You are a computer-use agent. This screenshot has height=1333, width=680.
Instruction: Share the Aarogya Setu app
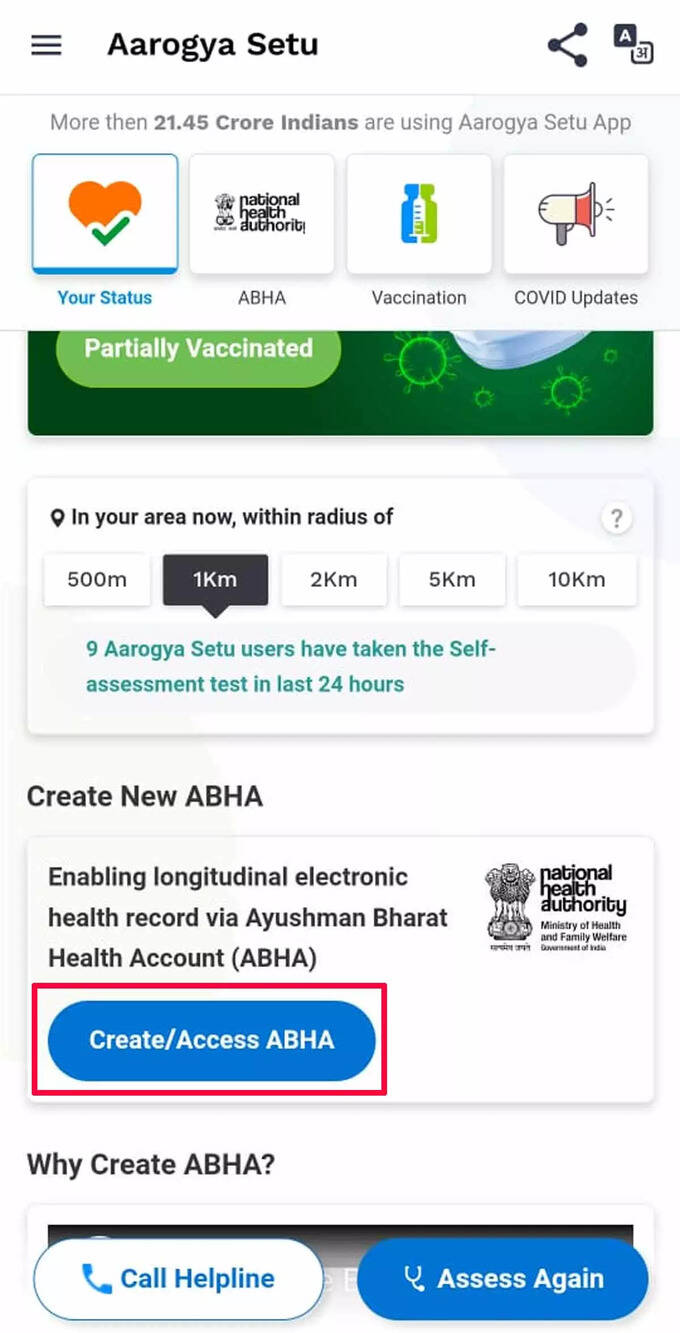[x=567, y=46]
